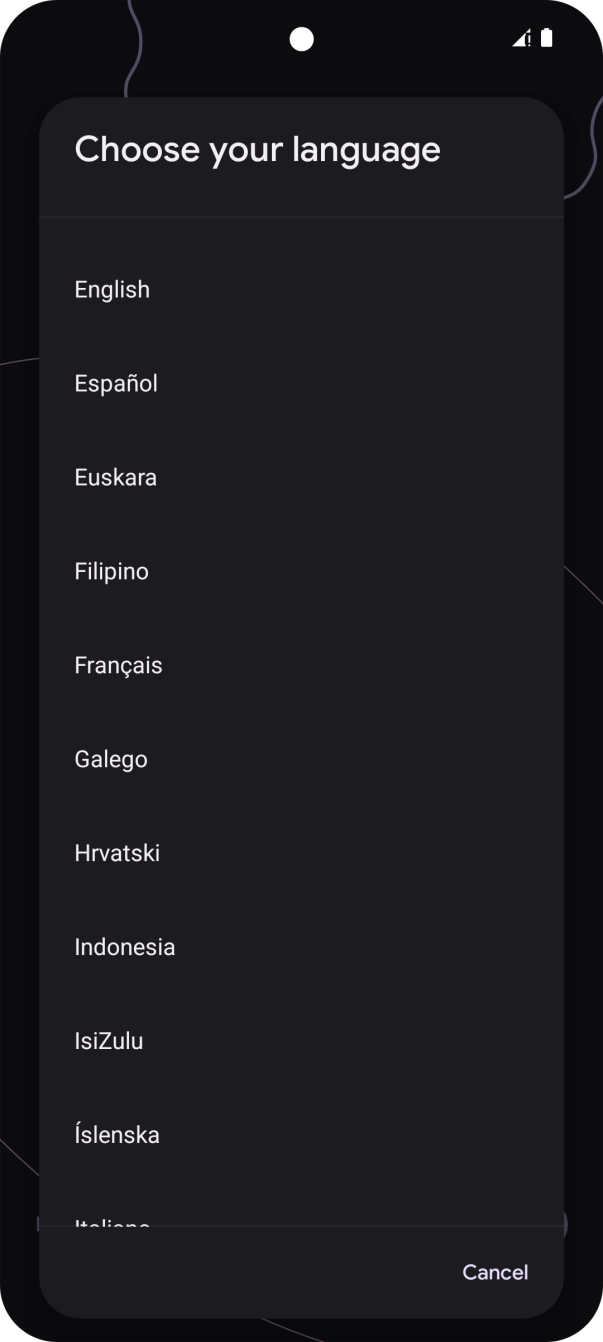
Task: Select Hrvatski as the language
Action: coord(117,854)
